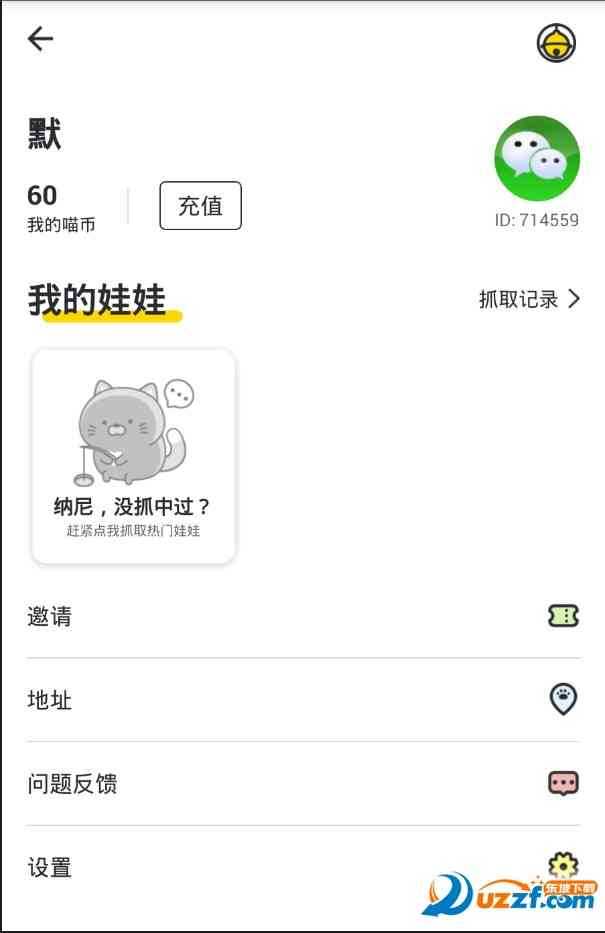Open the WeChat profile avatar
The width and height of the screenshot is (605, 933).
(537, 159)
